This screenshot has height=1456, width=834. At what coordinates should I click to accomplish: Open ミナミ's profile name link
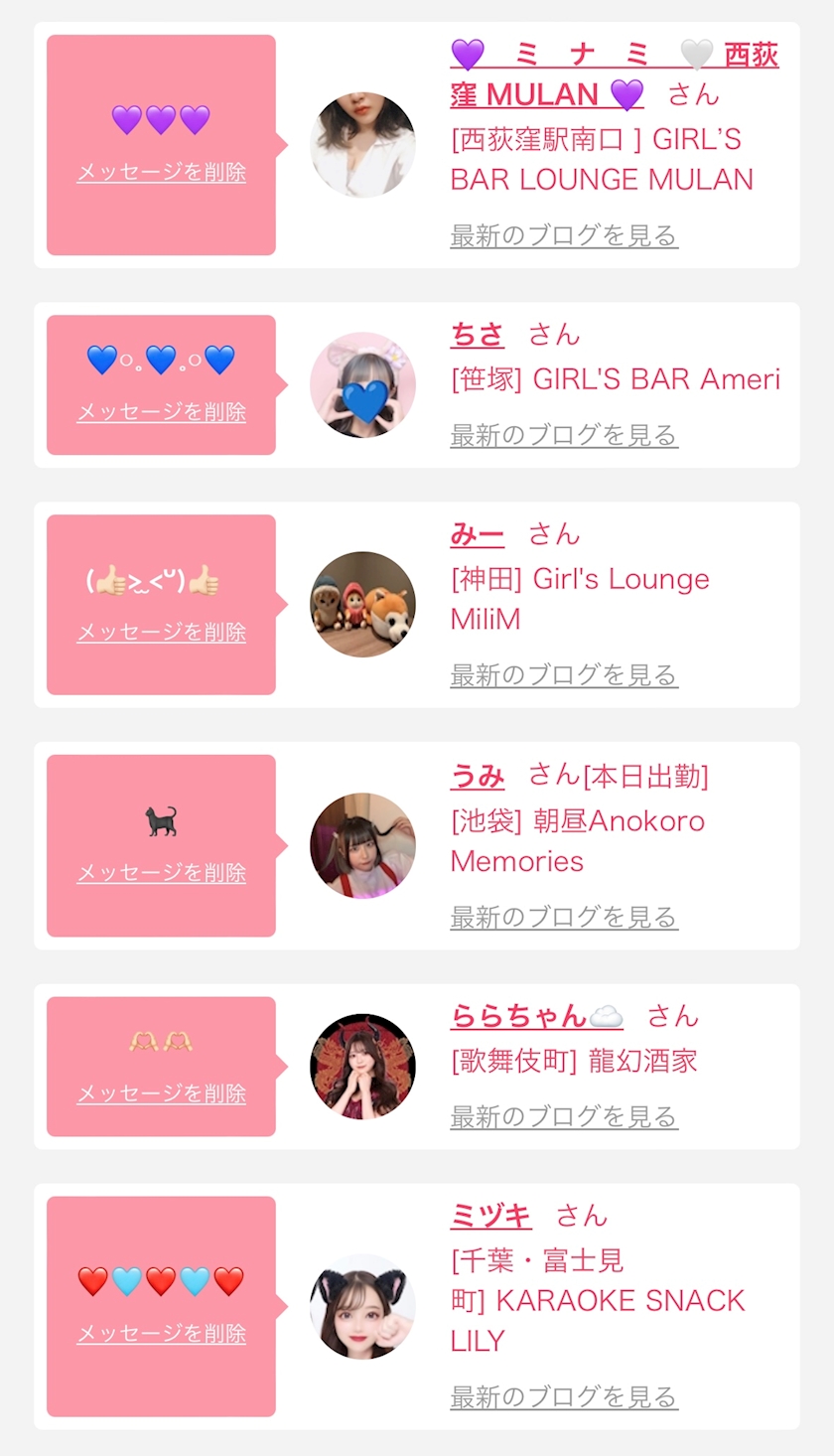pyautogui.click(x=614, y=56)
